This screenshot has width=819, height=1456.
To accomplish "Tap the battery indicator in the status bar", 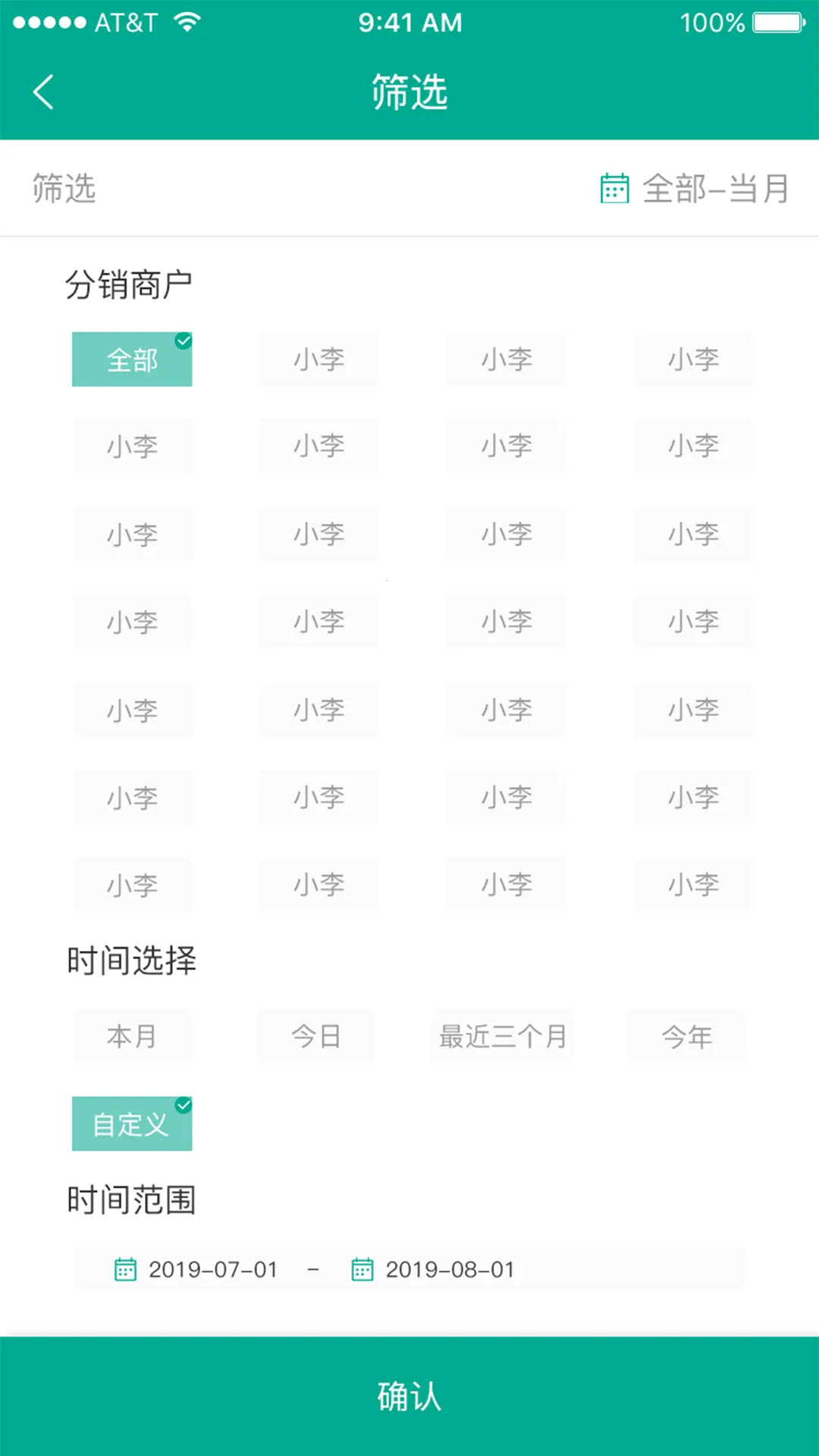I will point(775,21).
